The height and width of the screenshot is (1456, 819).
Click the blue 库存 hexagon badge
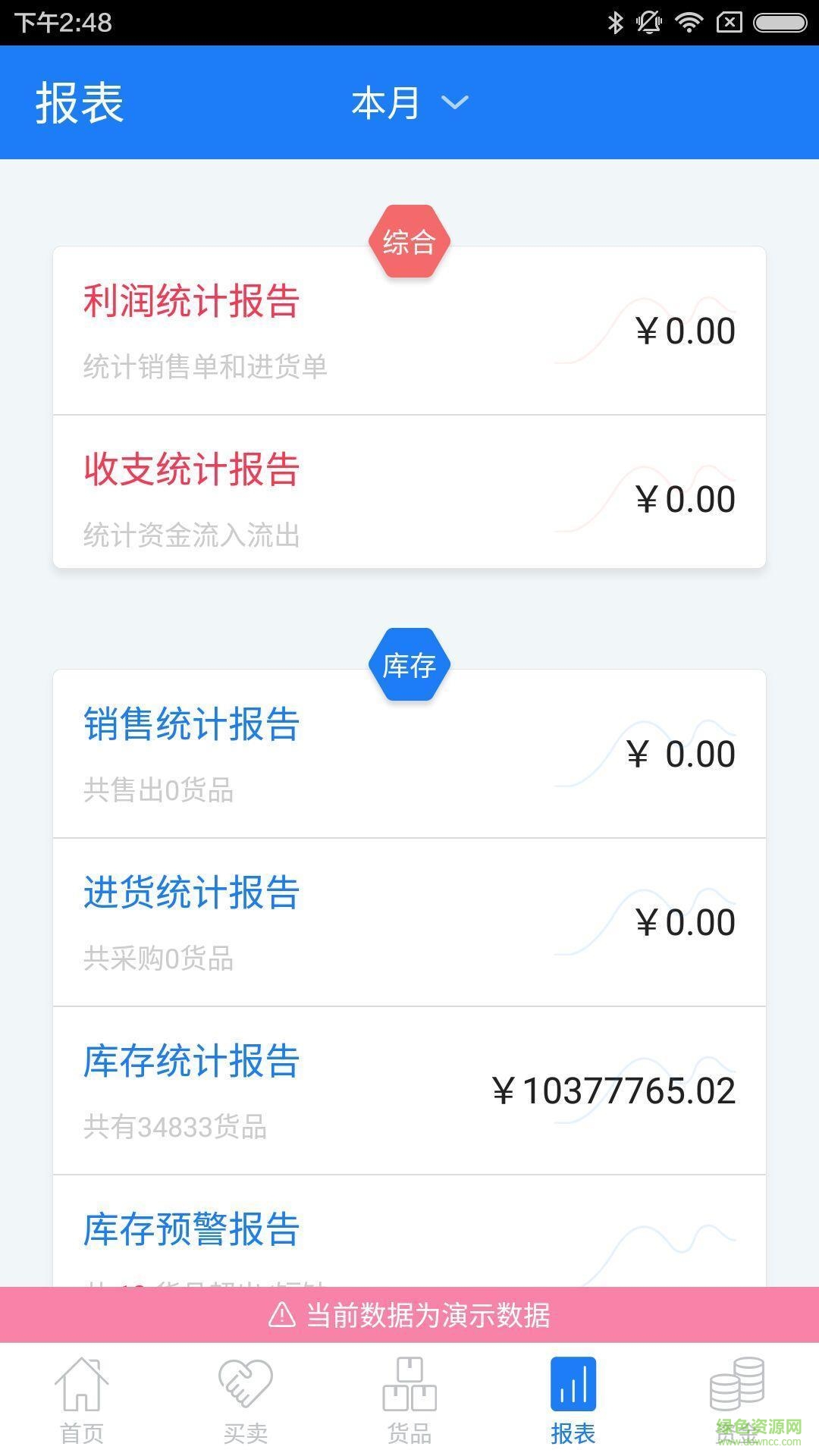[x=409, y=664]
